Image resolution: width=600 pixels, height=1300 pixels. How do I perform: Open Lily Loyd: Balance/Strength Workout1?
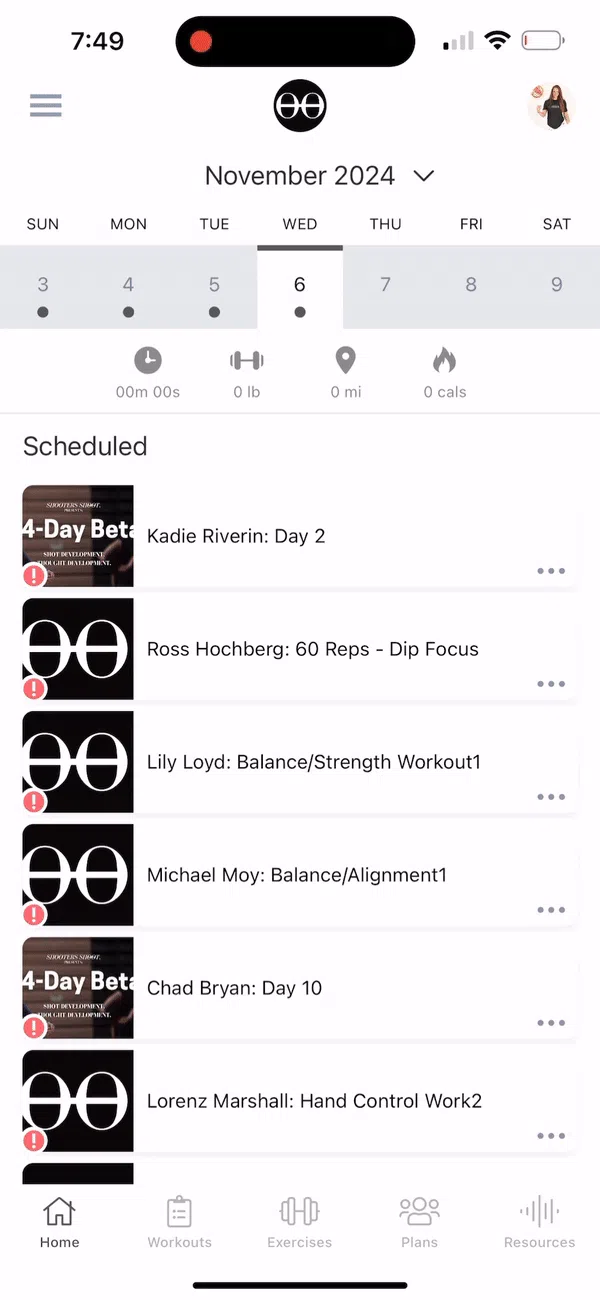(313, 762)
